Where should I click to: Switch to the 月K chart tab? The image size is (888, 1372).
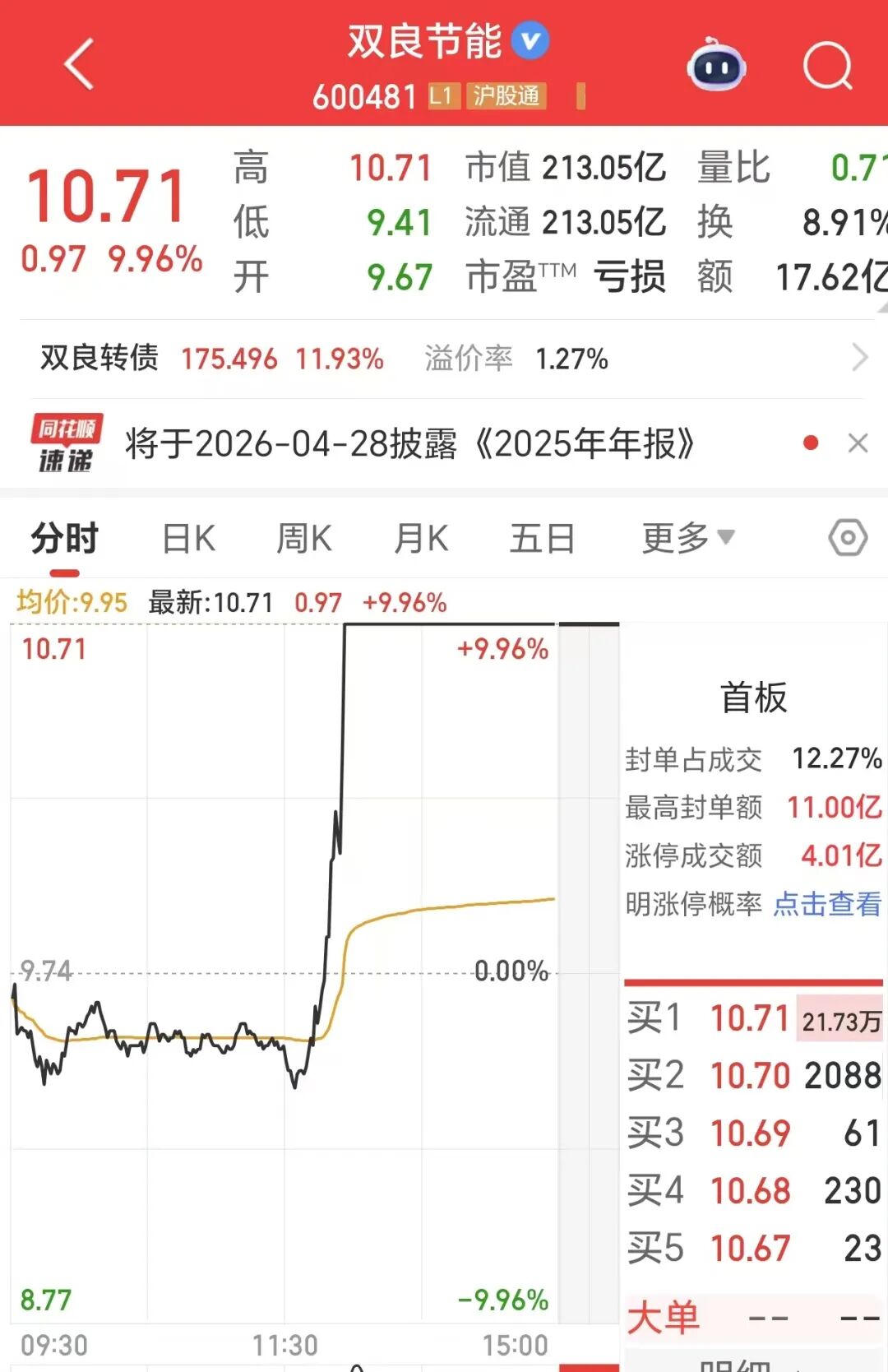[421, 540]
